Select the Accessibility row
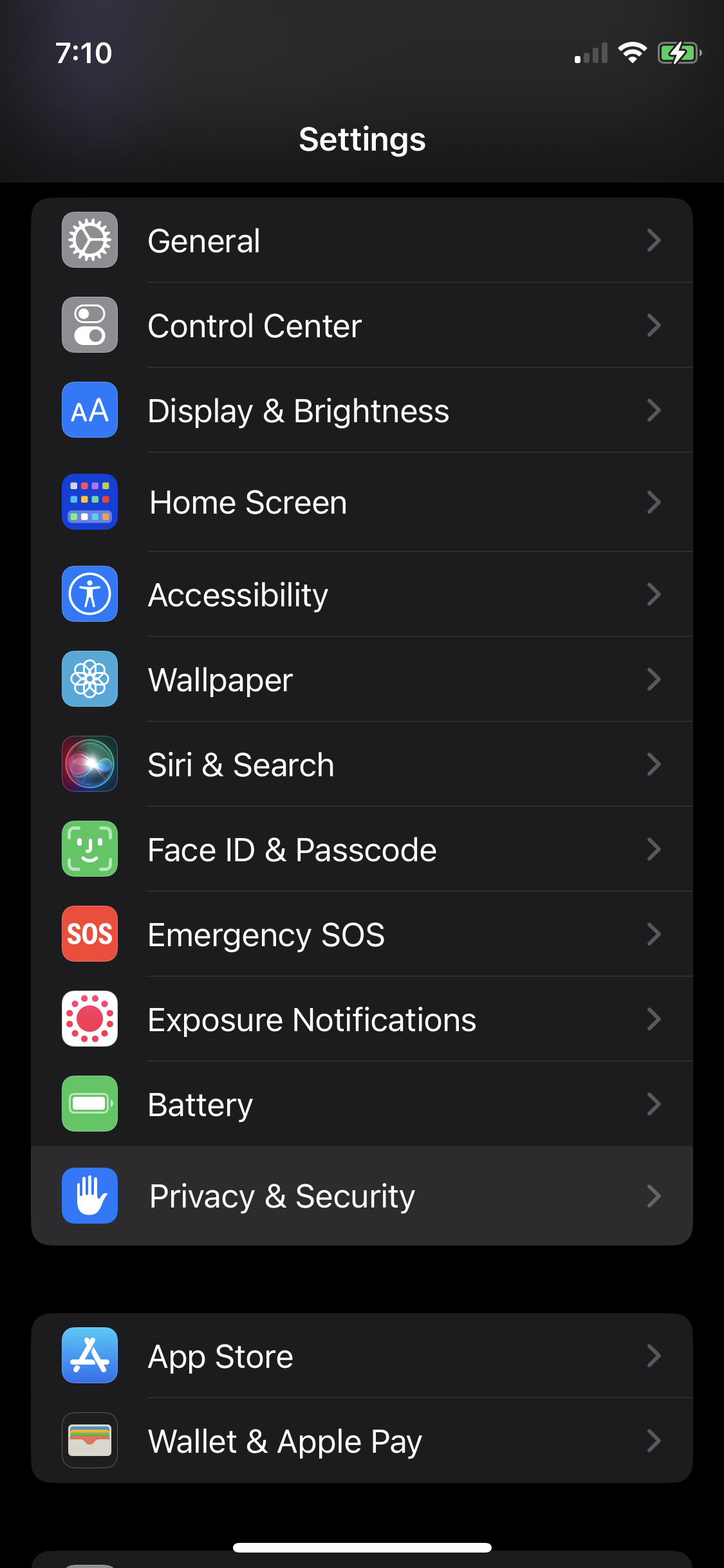The height and width of the screenshot is (1568, 724). click(362, 594)
